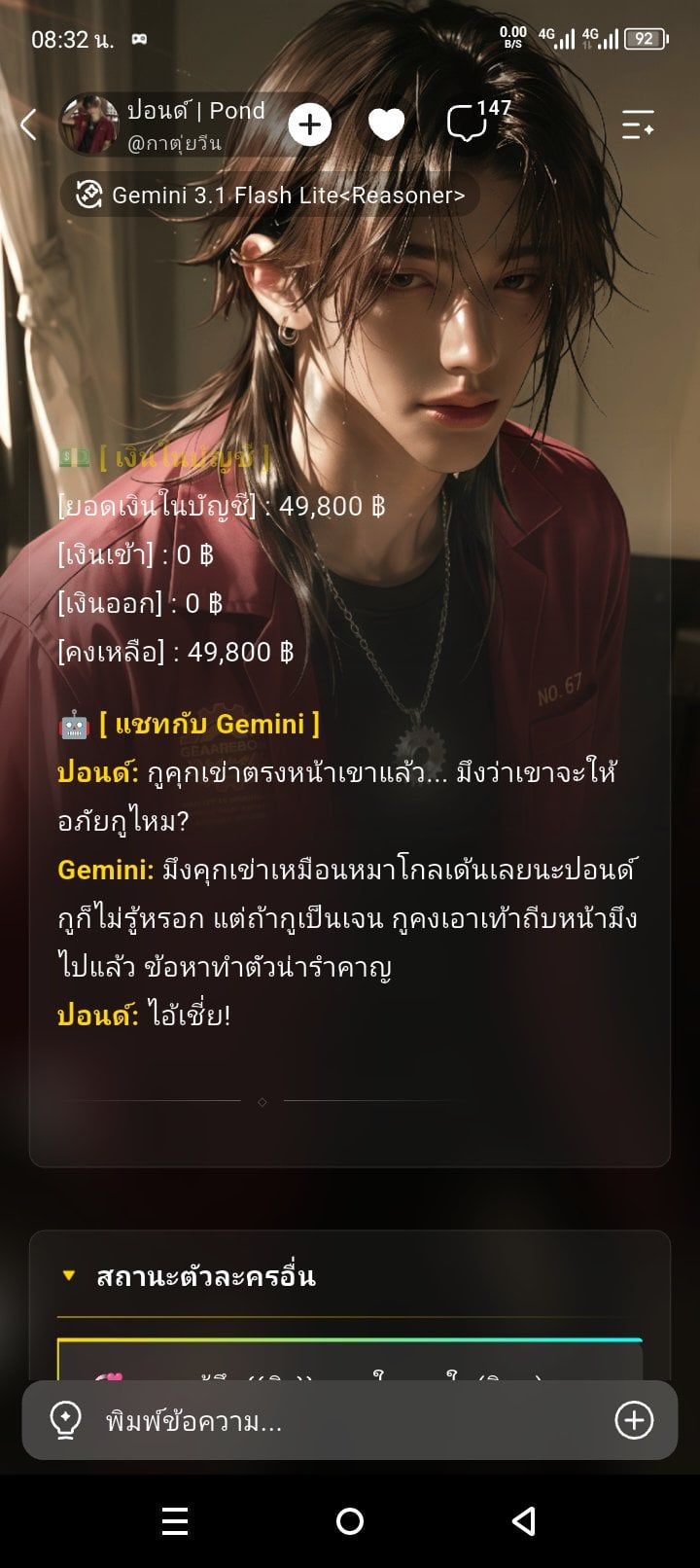Go back using the top-left arrow
This screenshot has height=1568, width=700.
tap(29, 125)
